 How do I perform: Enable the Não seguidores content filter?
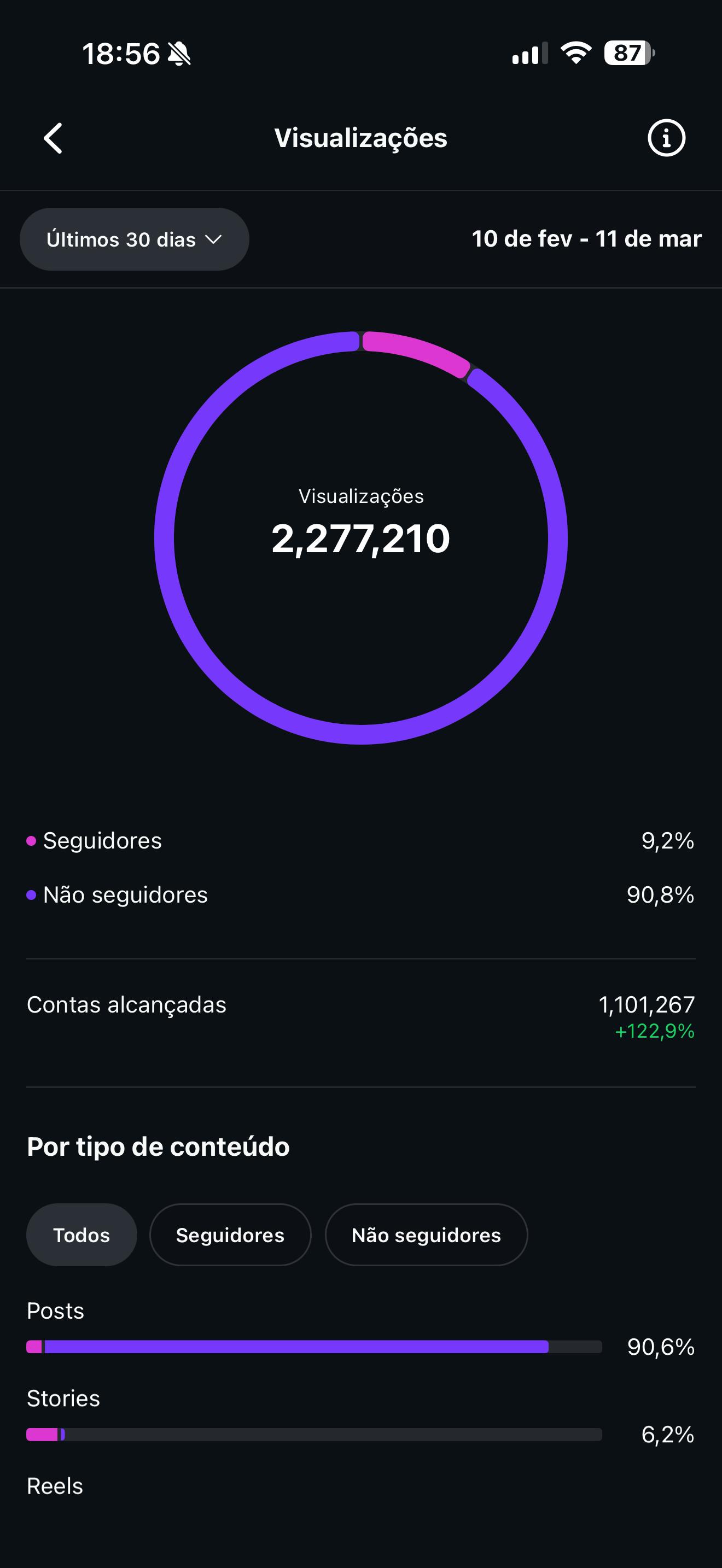426,1235
